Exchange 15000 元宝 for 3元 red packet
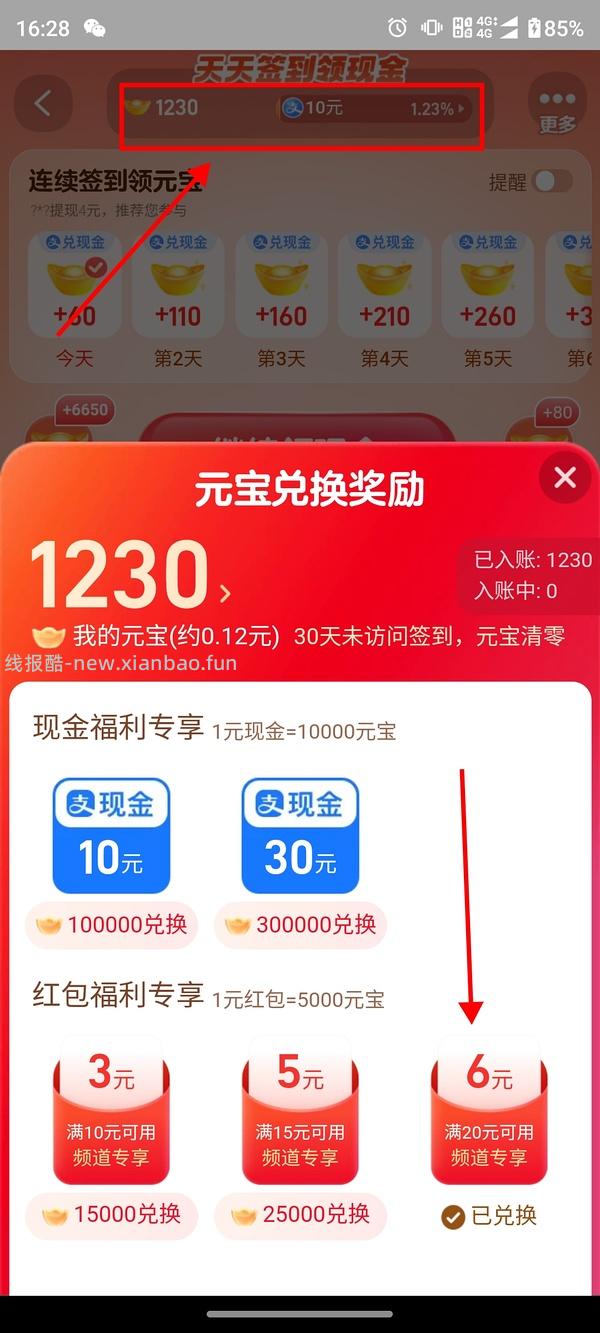 click(111, 1215)
